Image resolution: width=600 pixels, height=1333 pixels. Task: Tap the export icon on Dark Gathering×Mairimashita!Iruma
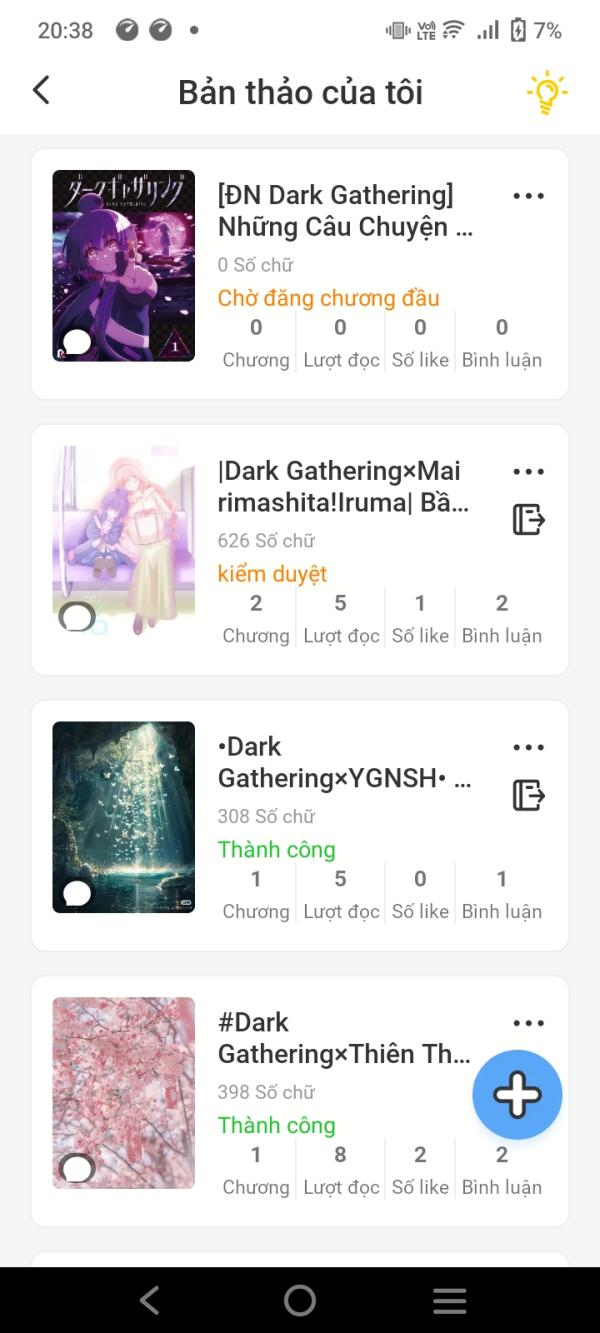[x=528, y=520]
